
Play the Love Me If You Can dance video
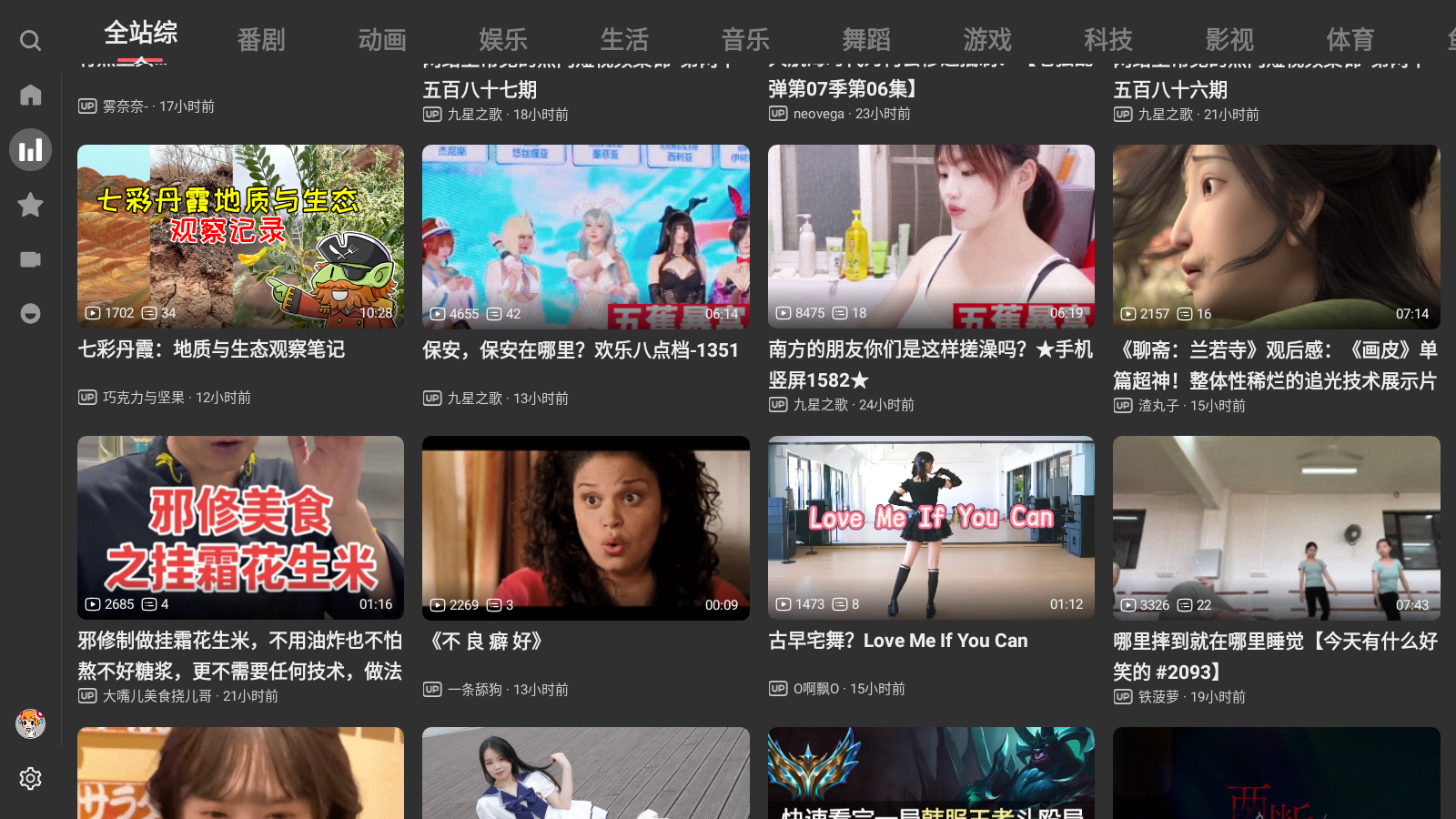coord(931,528)
